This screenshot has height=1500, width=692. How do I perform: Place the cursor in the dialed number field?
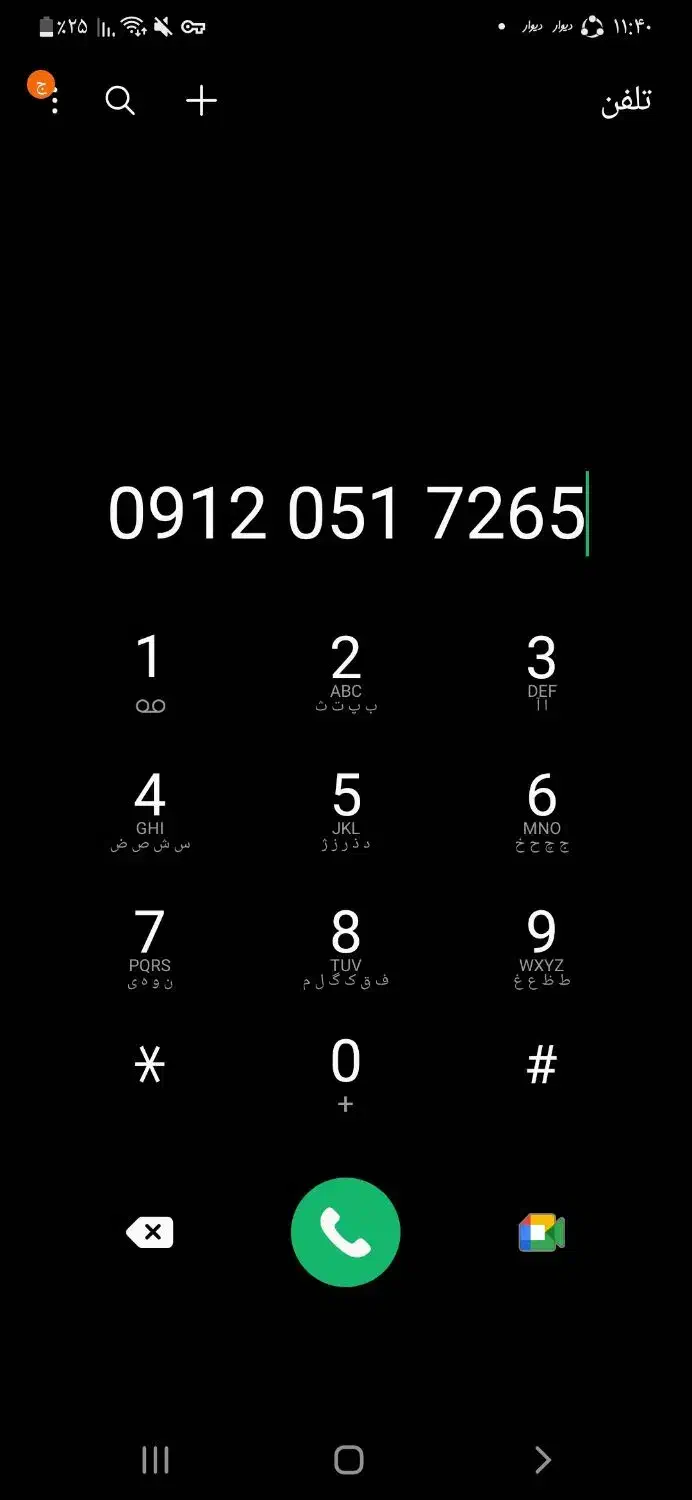346,513
